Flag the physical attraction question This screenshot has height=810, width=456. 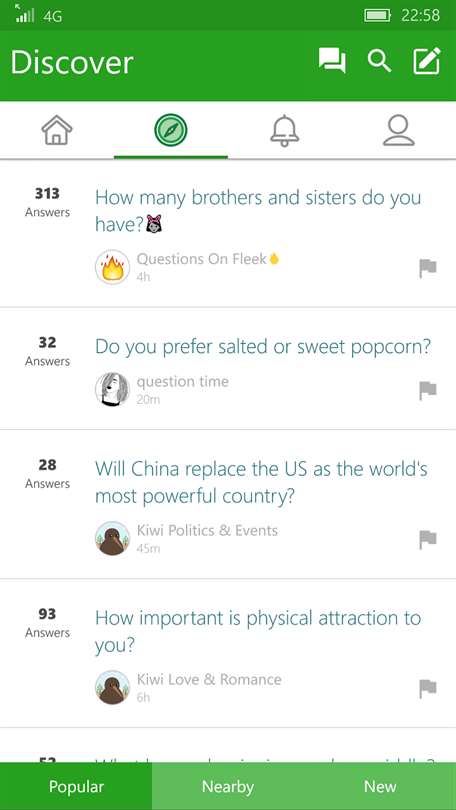(428, 688)
